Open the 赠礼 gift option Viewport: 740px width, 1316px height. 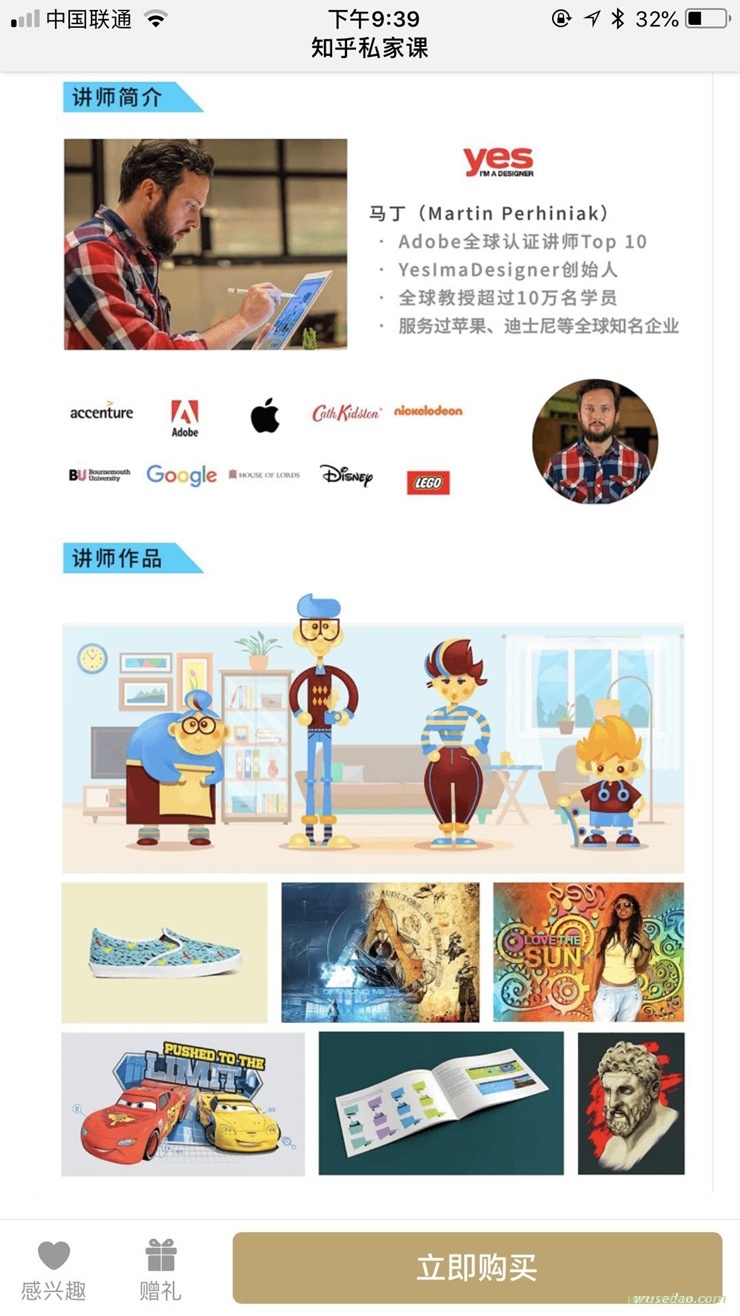coord(160,1270)
